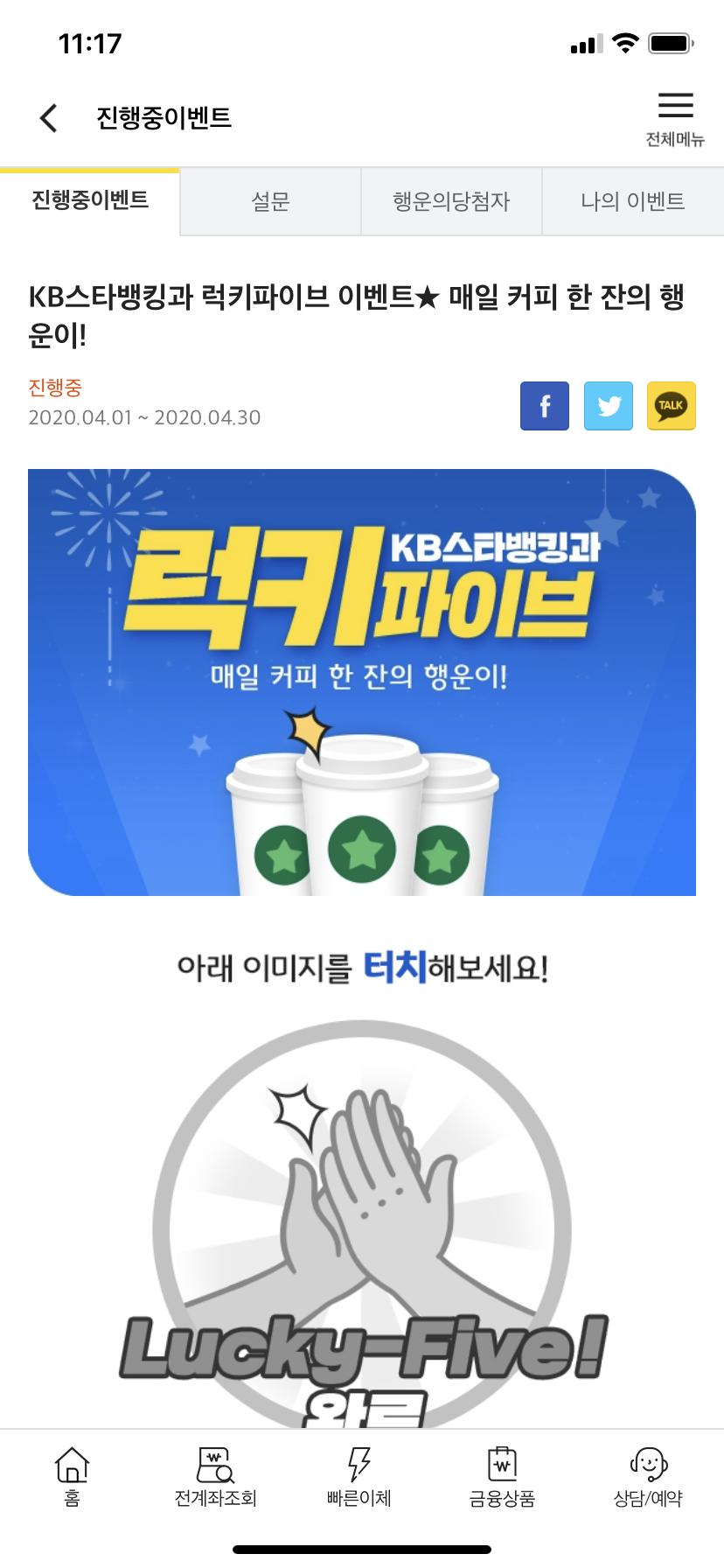Open 금융상품 in the bottom bar
Viewport: 724px width, 1568px height.
click(502, 1477)
